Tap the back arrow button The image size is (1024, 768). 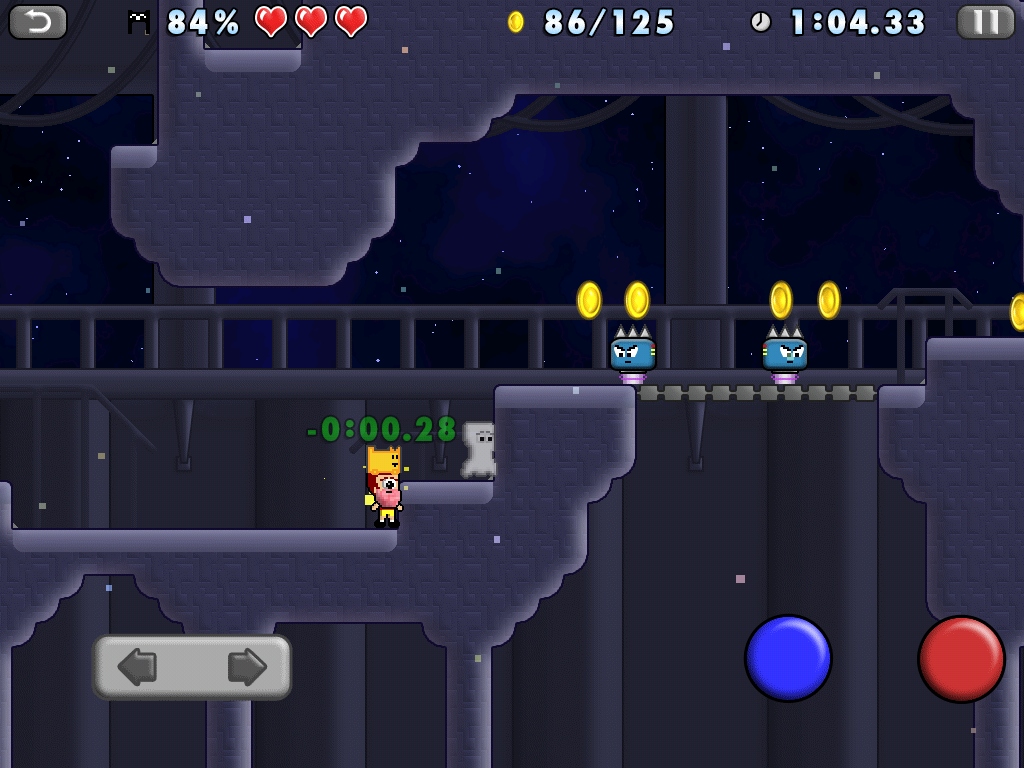(38, 21)
